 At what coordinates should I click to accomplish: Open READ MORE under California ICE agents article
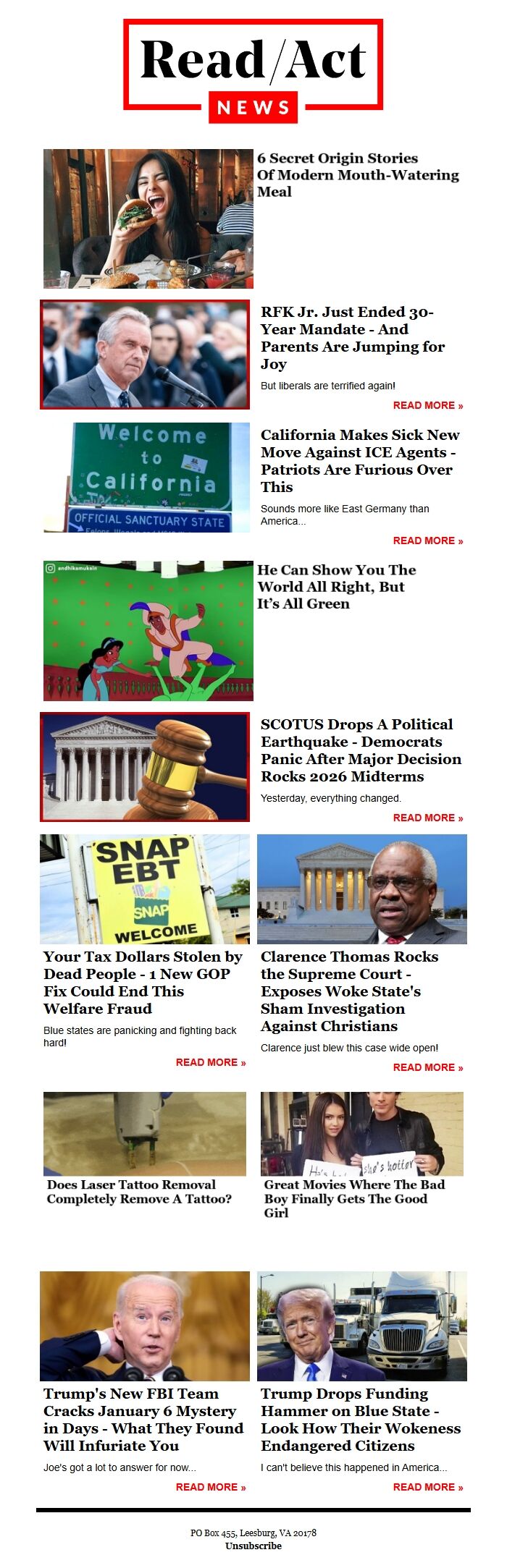tap(427, 541)
